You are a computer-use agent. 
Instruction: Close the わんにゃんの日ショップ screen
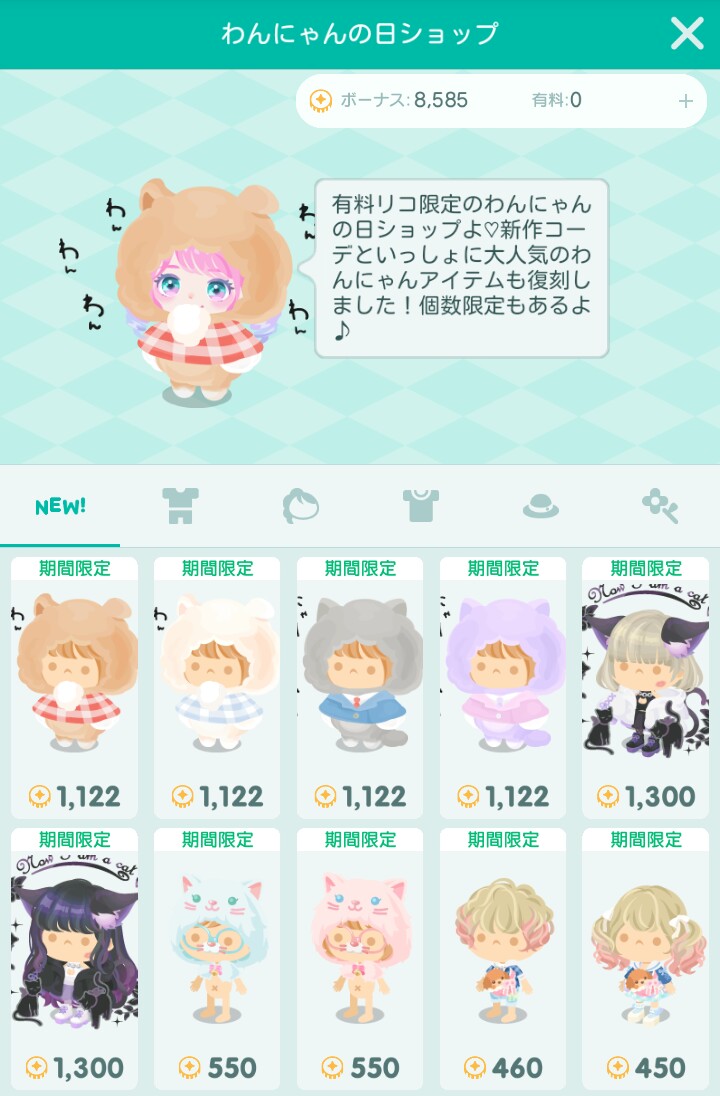tap(687, 34)
